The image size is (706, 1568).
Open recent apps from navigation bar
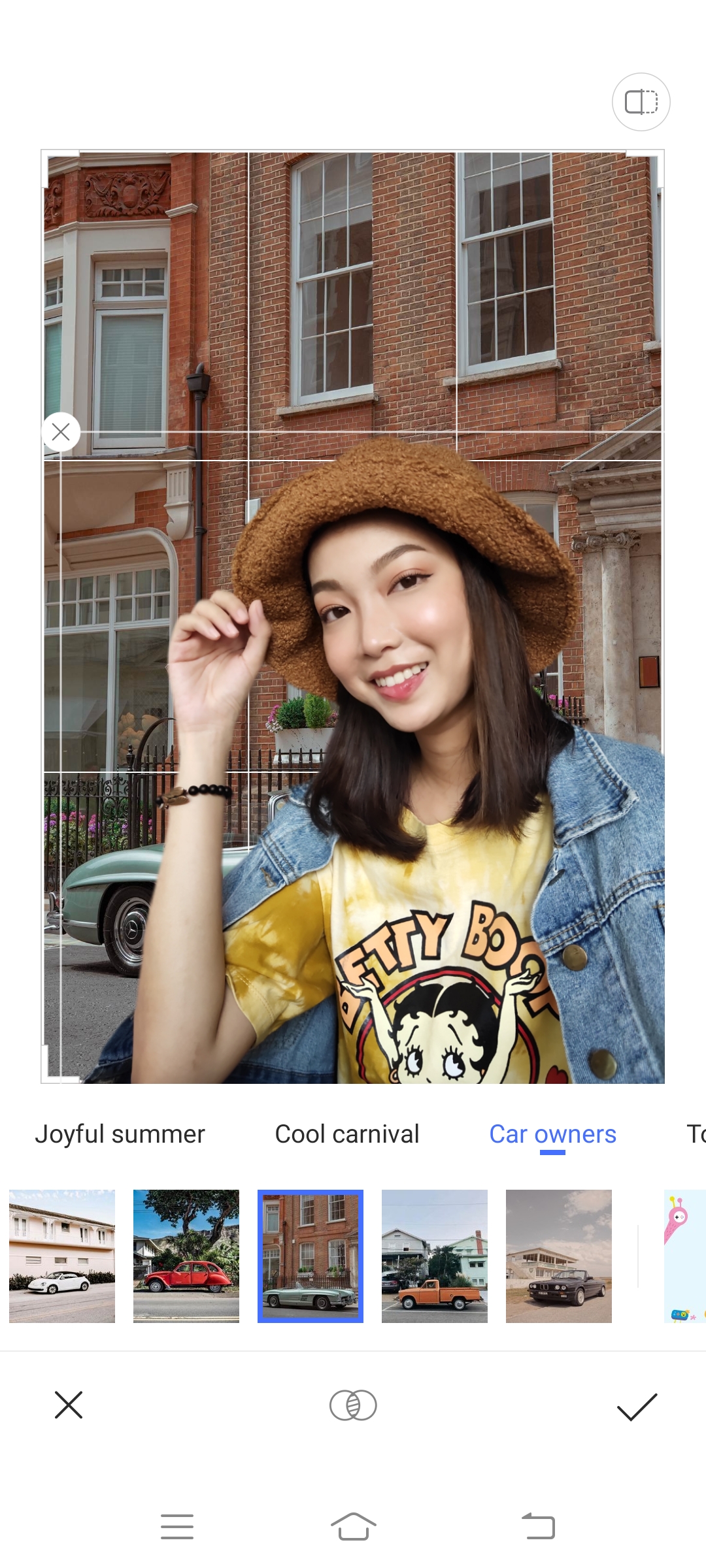(x=177, y=1527)
